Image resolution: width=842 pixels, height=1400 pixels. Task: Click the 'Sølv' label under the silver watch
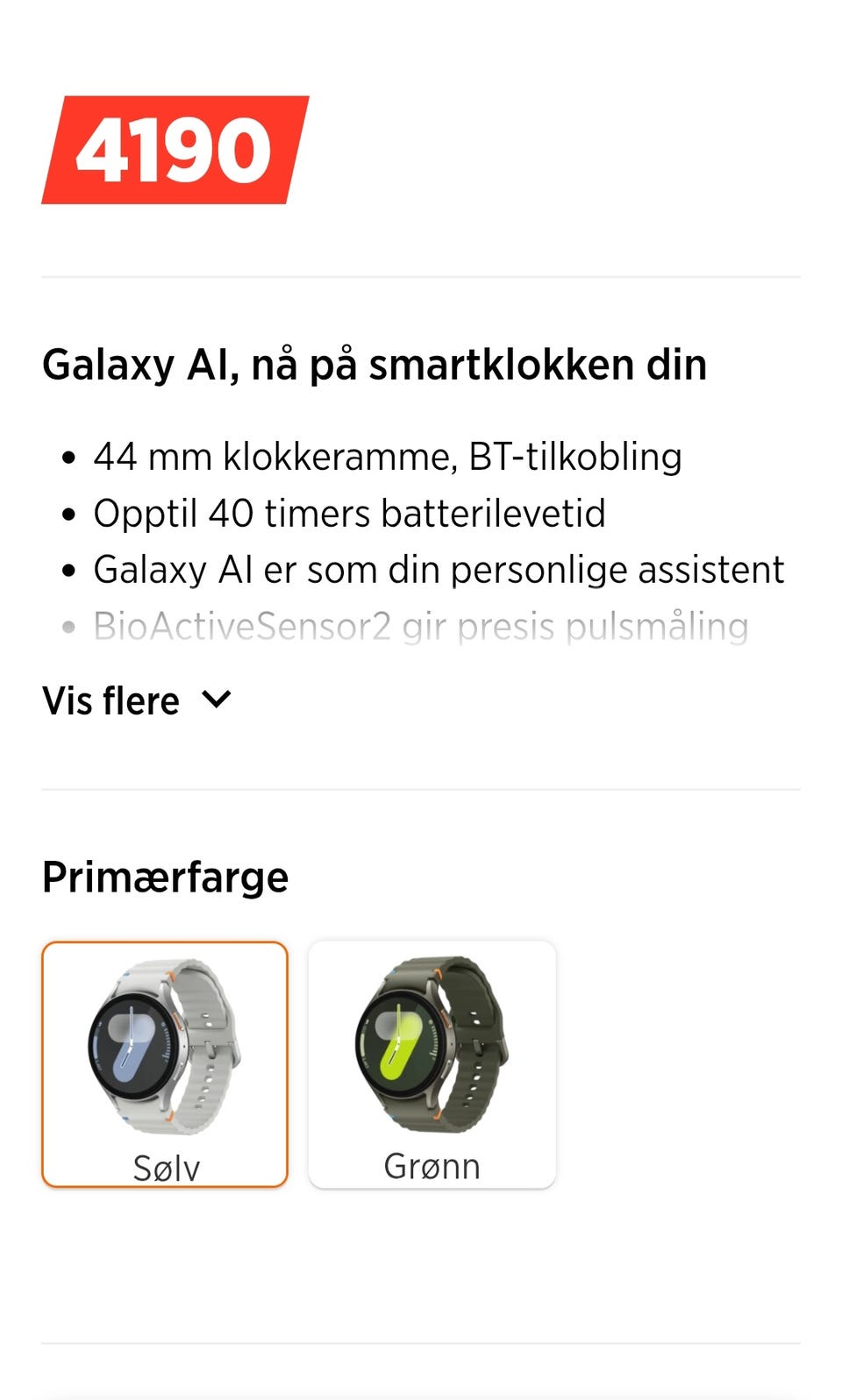165,1168
